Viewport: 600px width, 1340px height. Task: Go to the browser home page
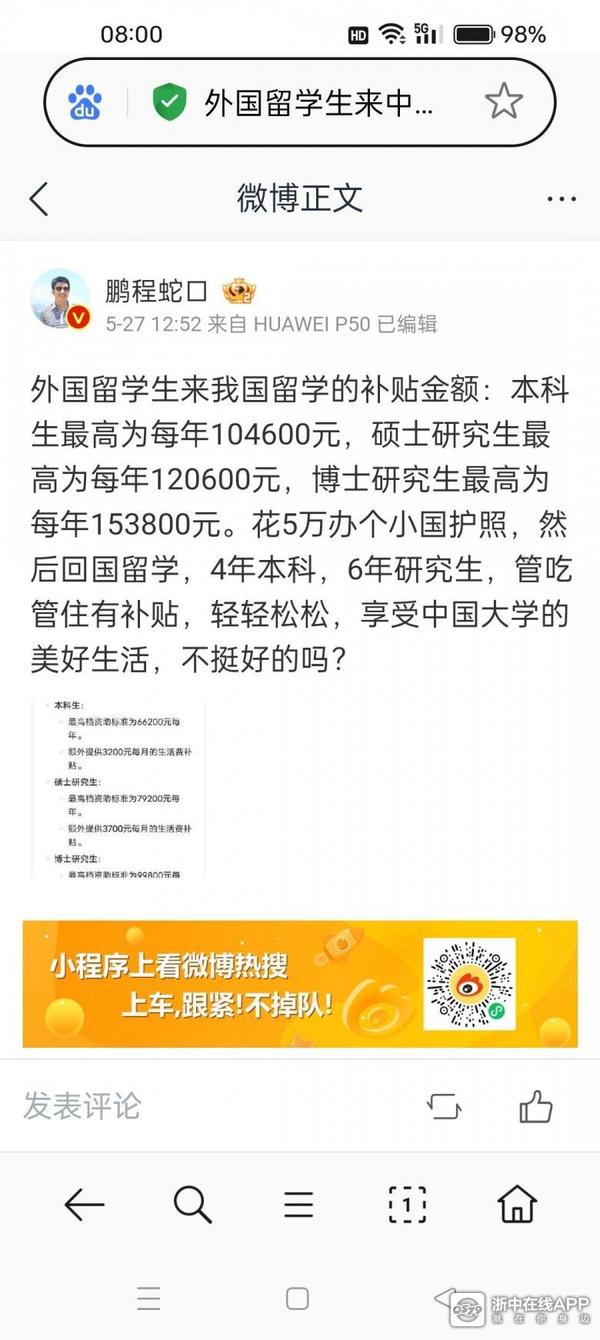[x=516, y=1205]
